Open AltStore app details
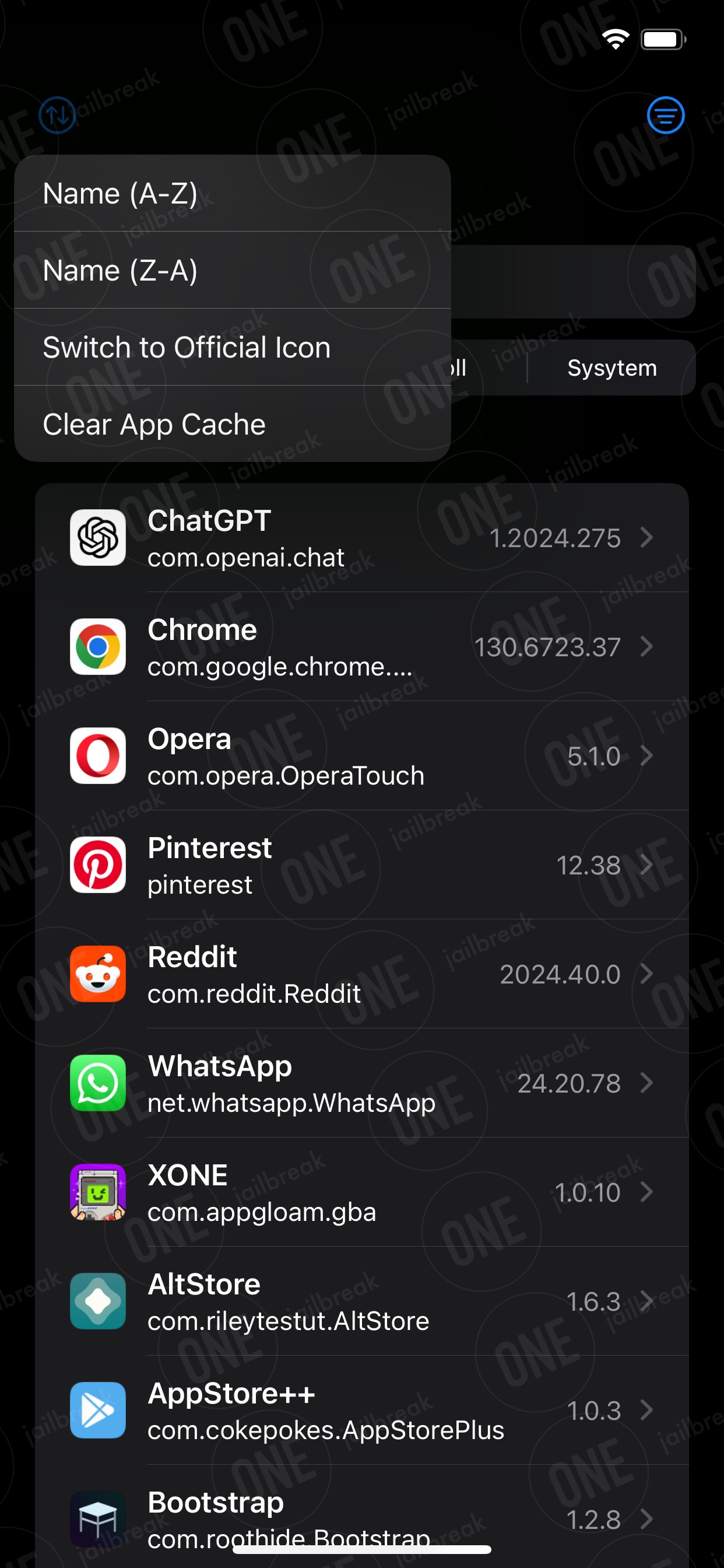Screen dimensions: 724x1568 coord(362,1301)
